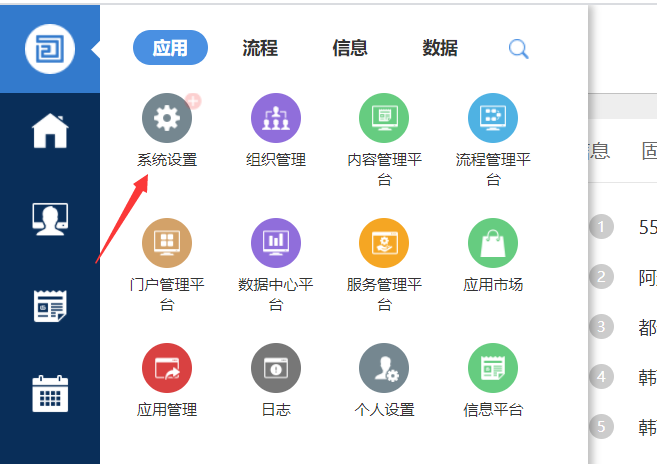Open 内容管理平台
The width and height of the screenshot is (657, 464).
tap(384, 119)
